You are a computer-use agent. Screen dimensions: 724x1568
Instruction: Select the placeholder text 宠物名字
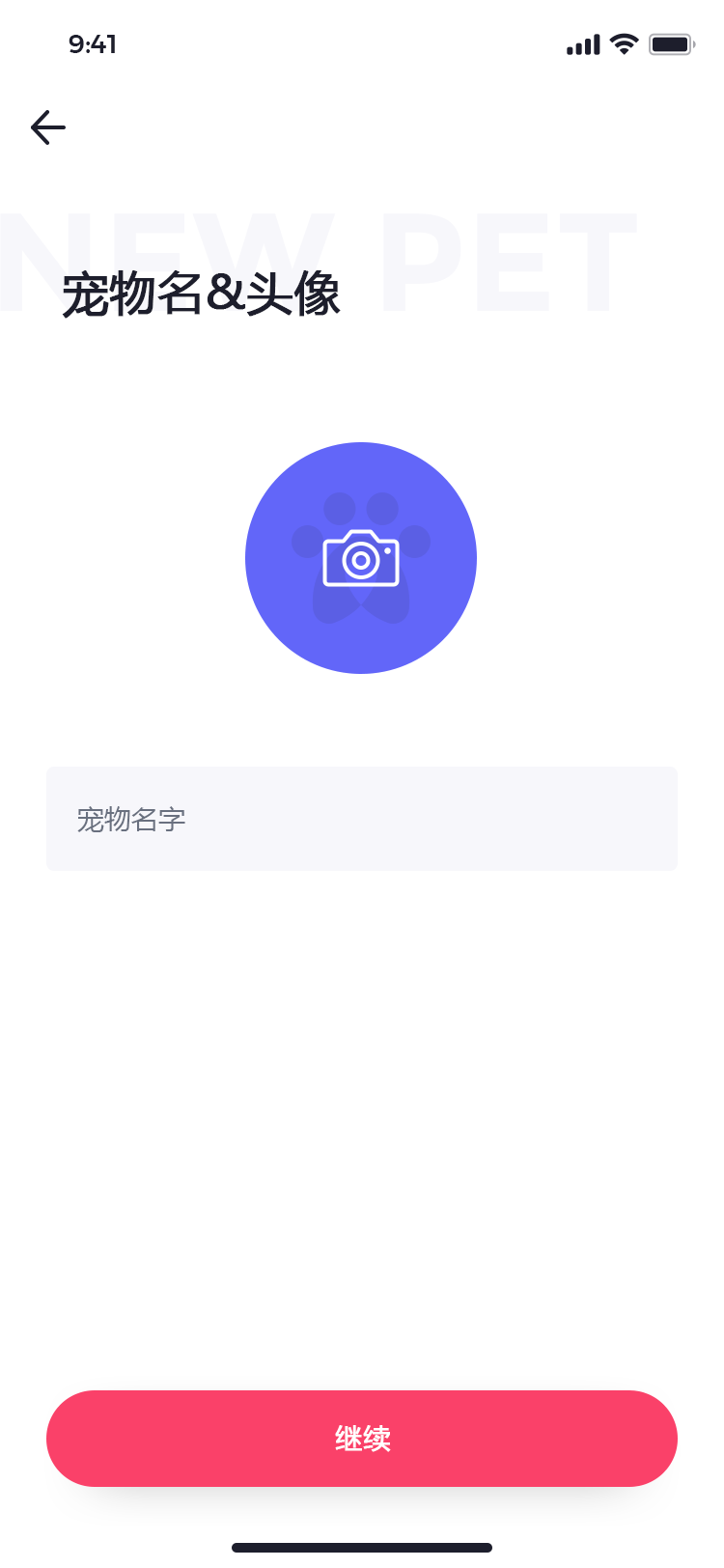tap(130, 818)
